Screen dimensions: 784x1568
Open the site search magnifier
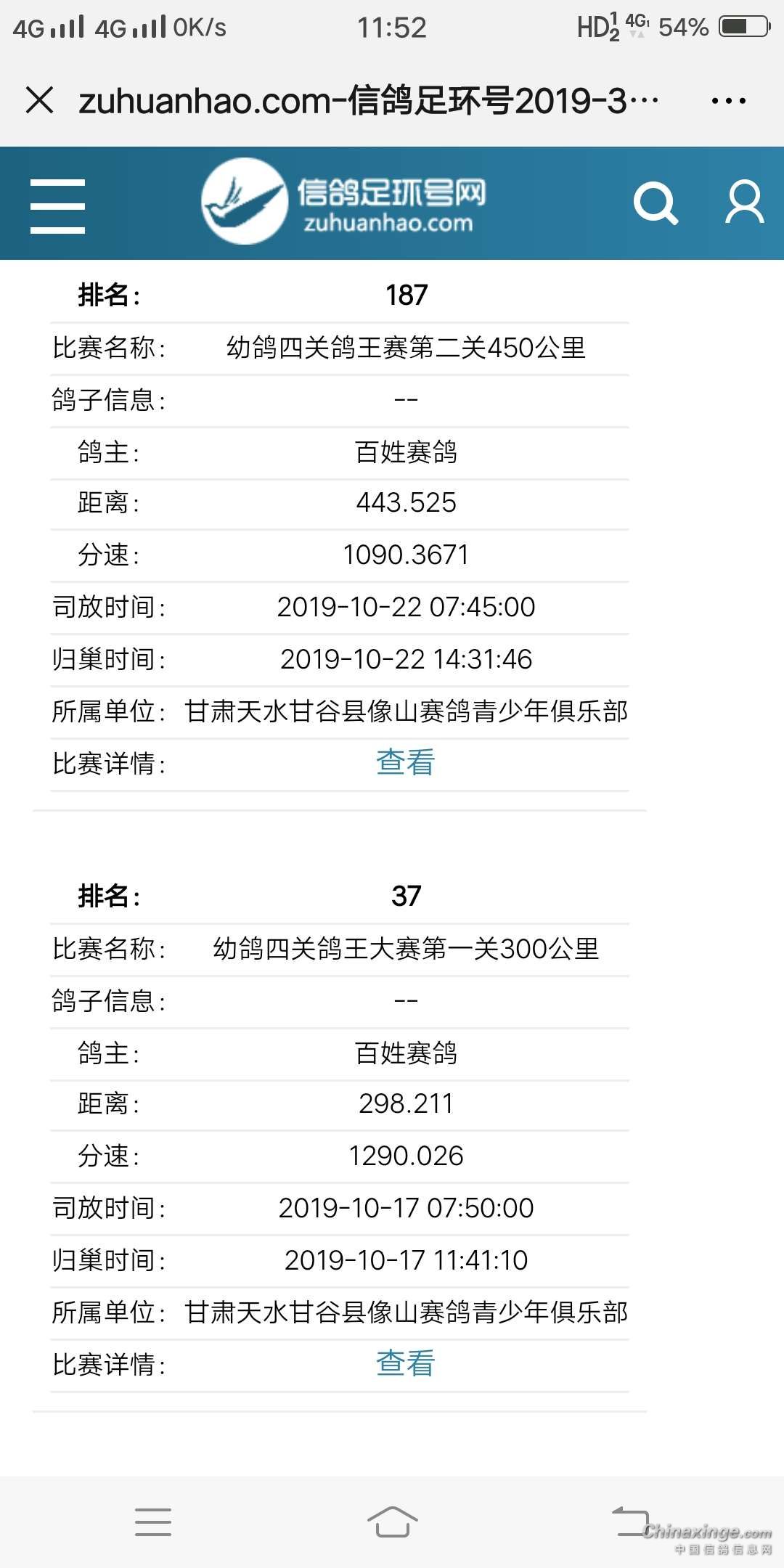tap(656, 204)
